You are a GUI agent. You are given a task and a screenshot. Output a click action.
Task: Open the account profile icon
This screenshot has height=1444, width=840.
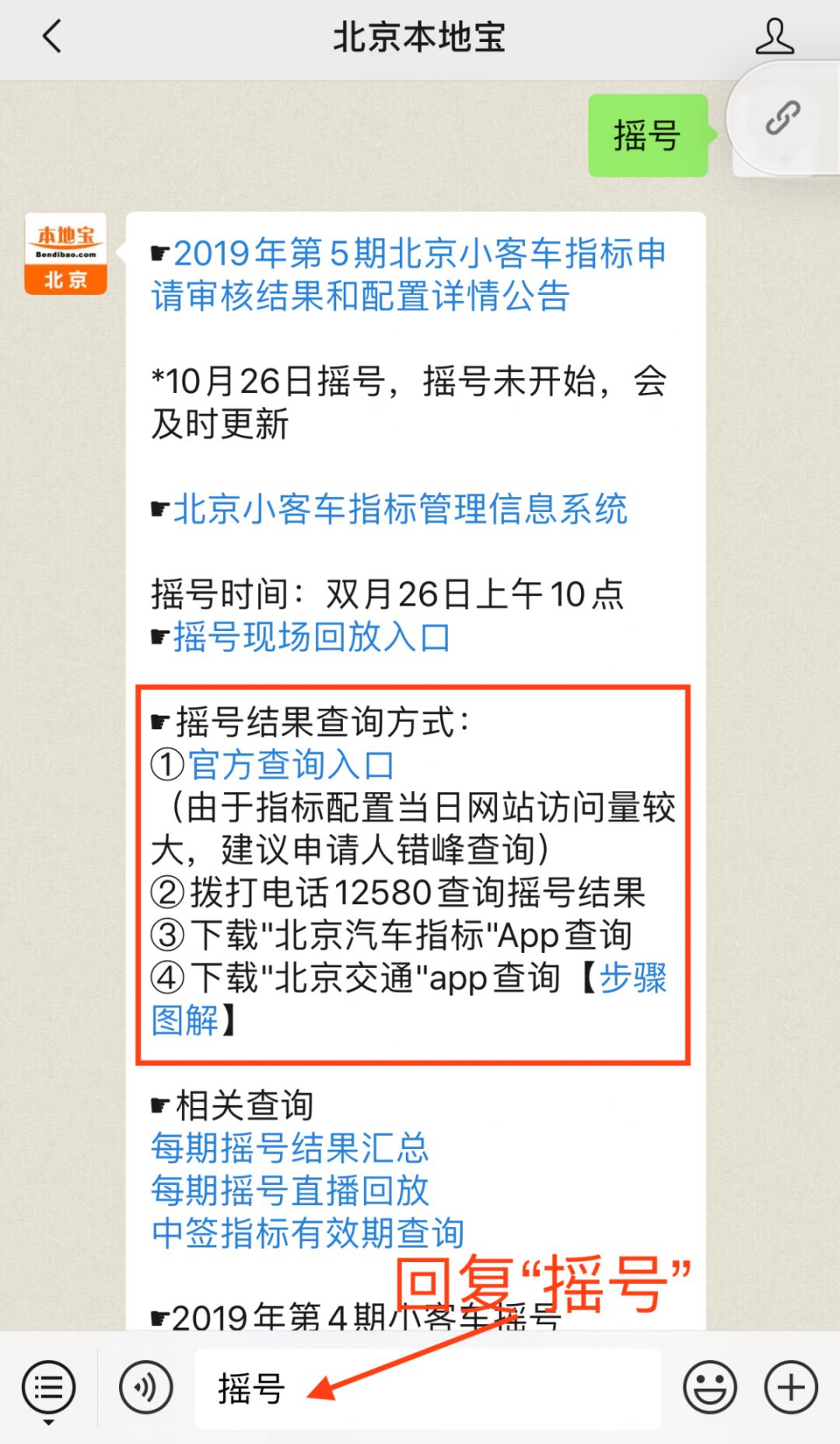click(x=775, y=37)
